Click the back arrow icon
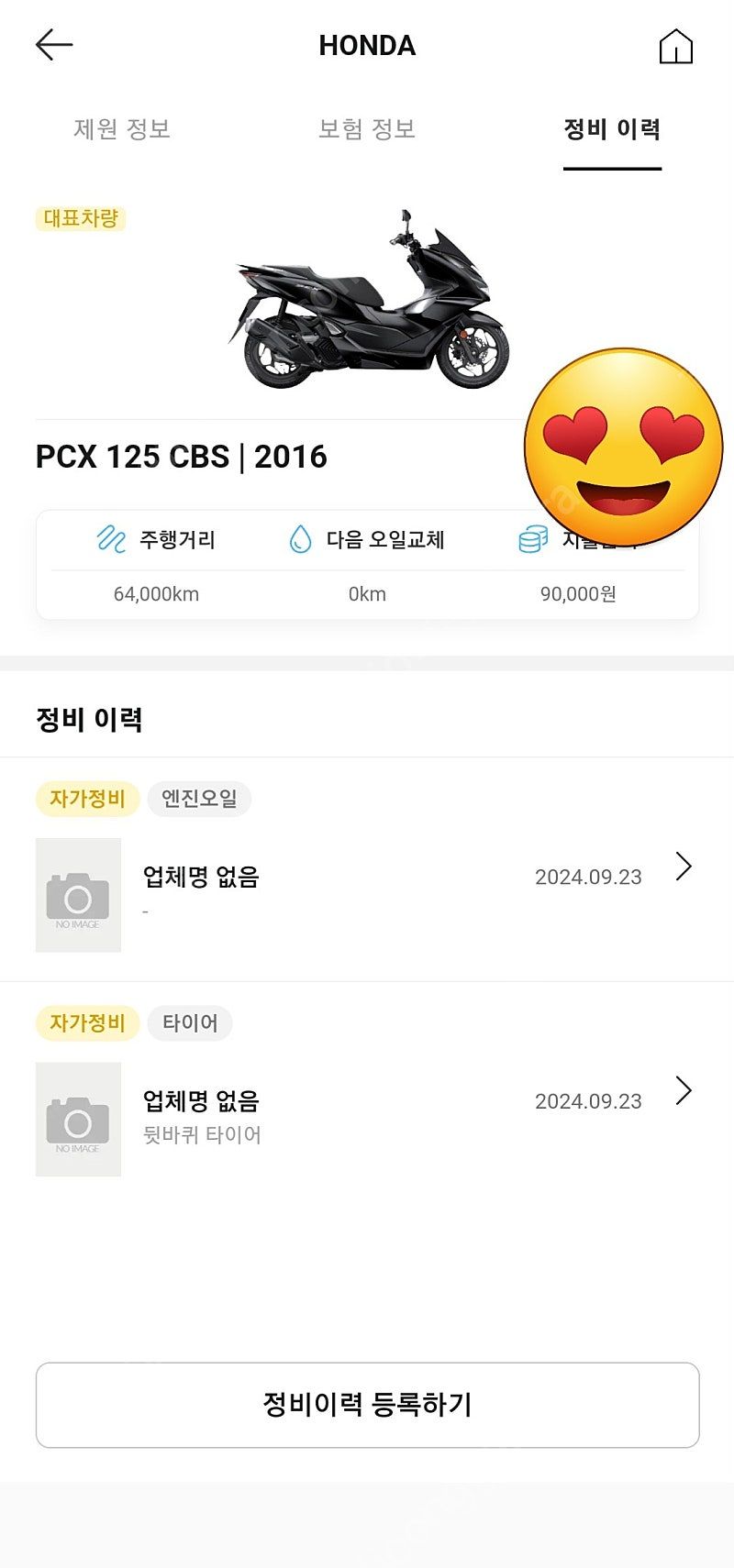Screen dimensions: 734x1568 tap(53, 43)
